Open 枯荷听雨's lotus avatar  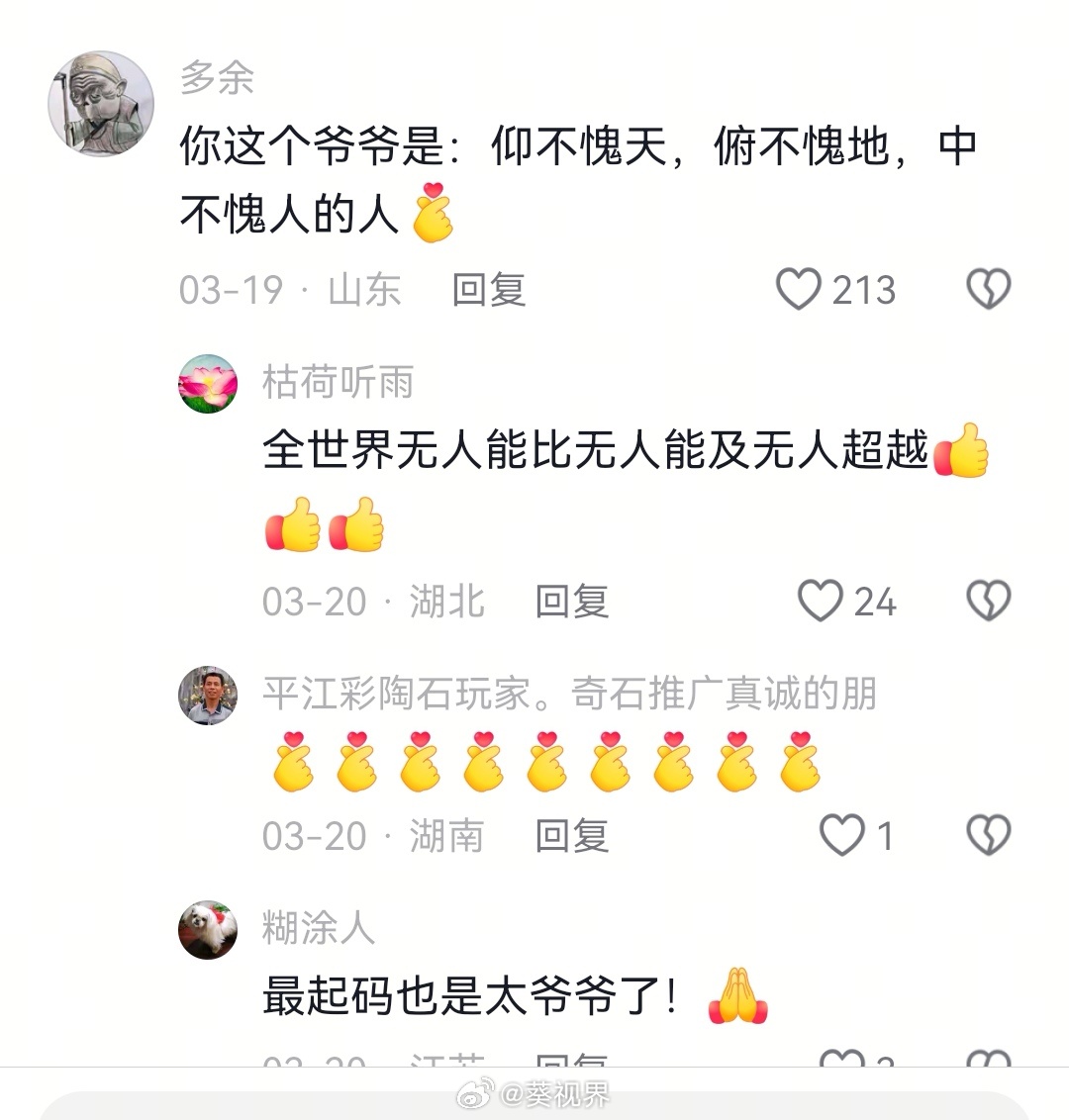(x=207, y=384)
